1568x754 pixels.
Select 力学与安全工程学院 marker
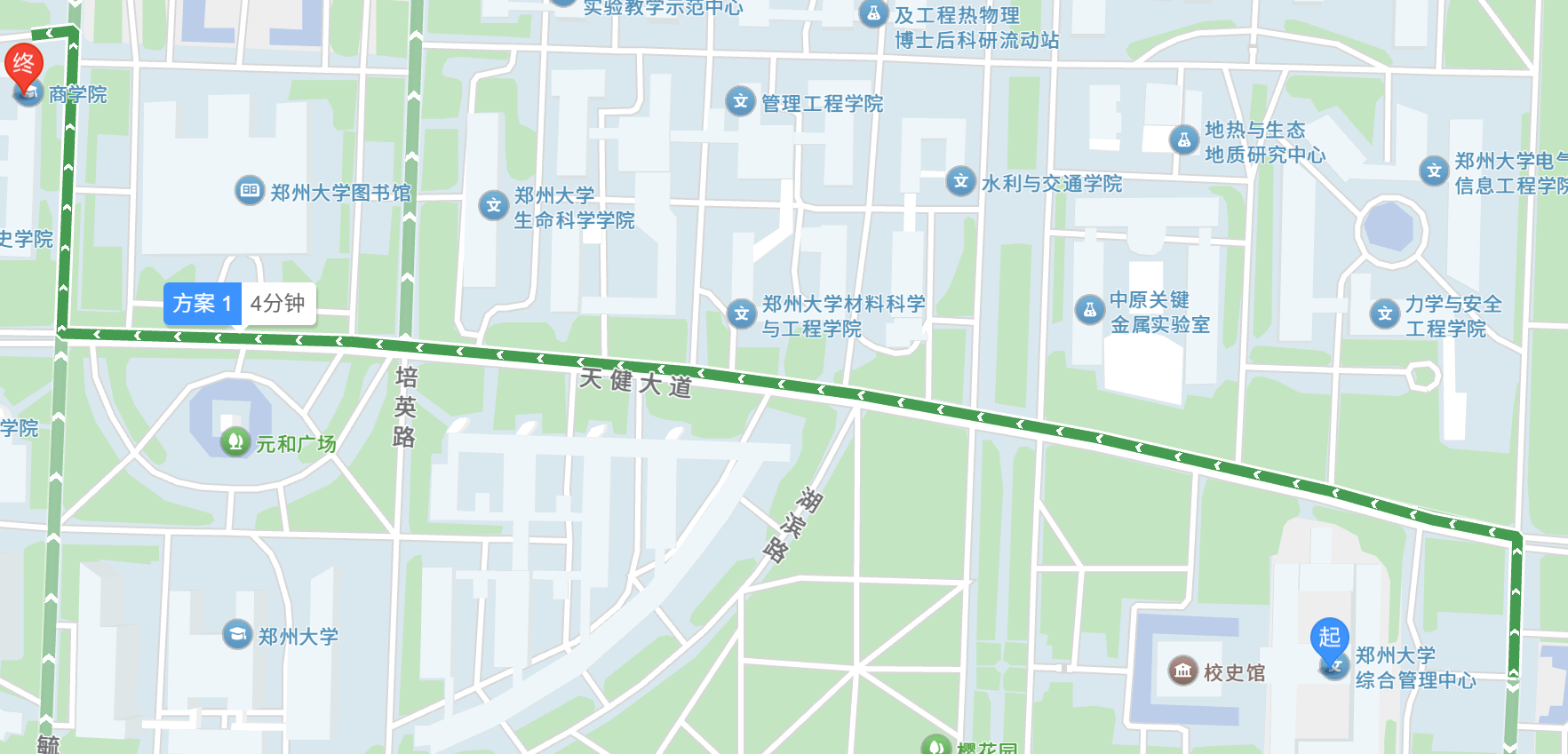[1384, 314]
